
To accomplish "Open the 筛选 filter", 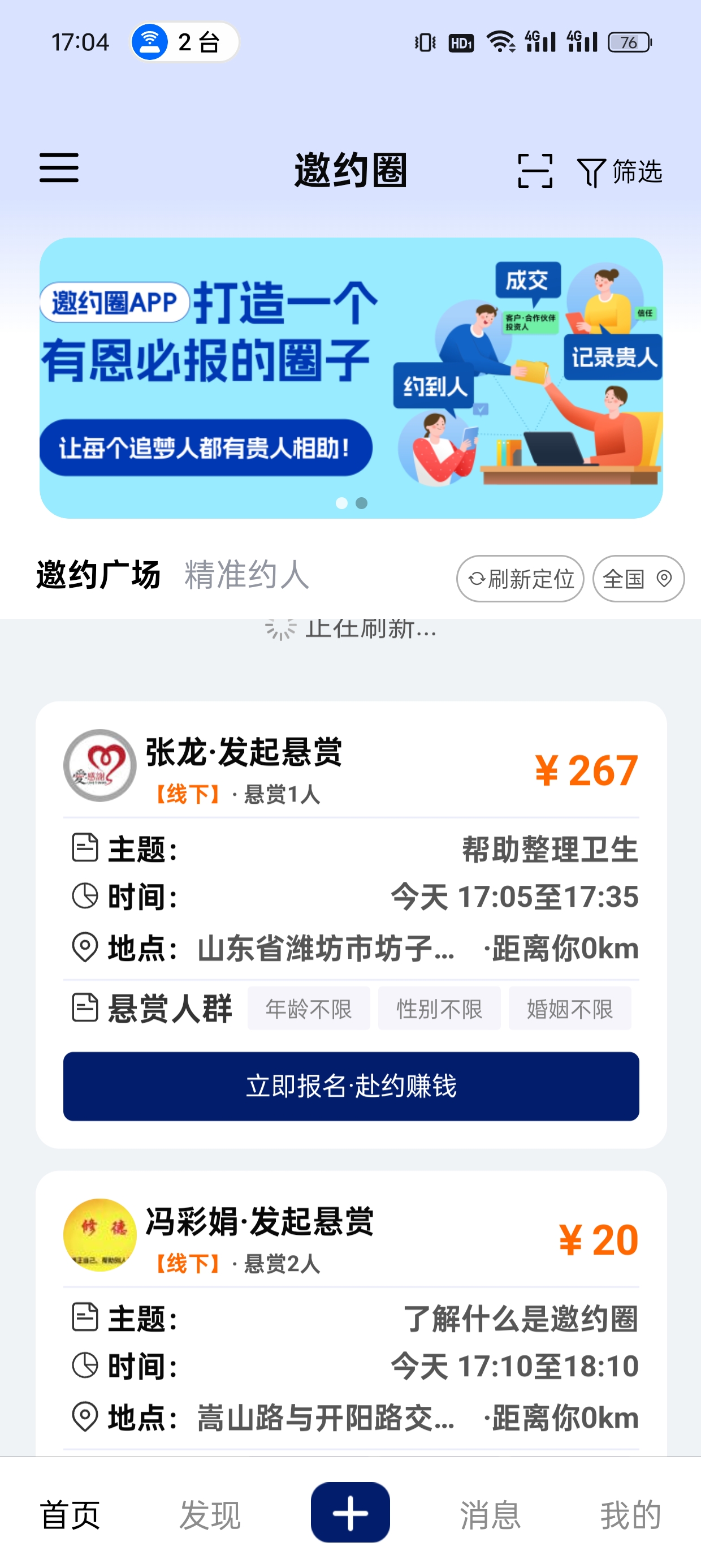I will pos(620,171).
